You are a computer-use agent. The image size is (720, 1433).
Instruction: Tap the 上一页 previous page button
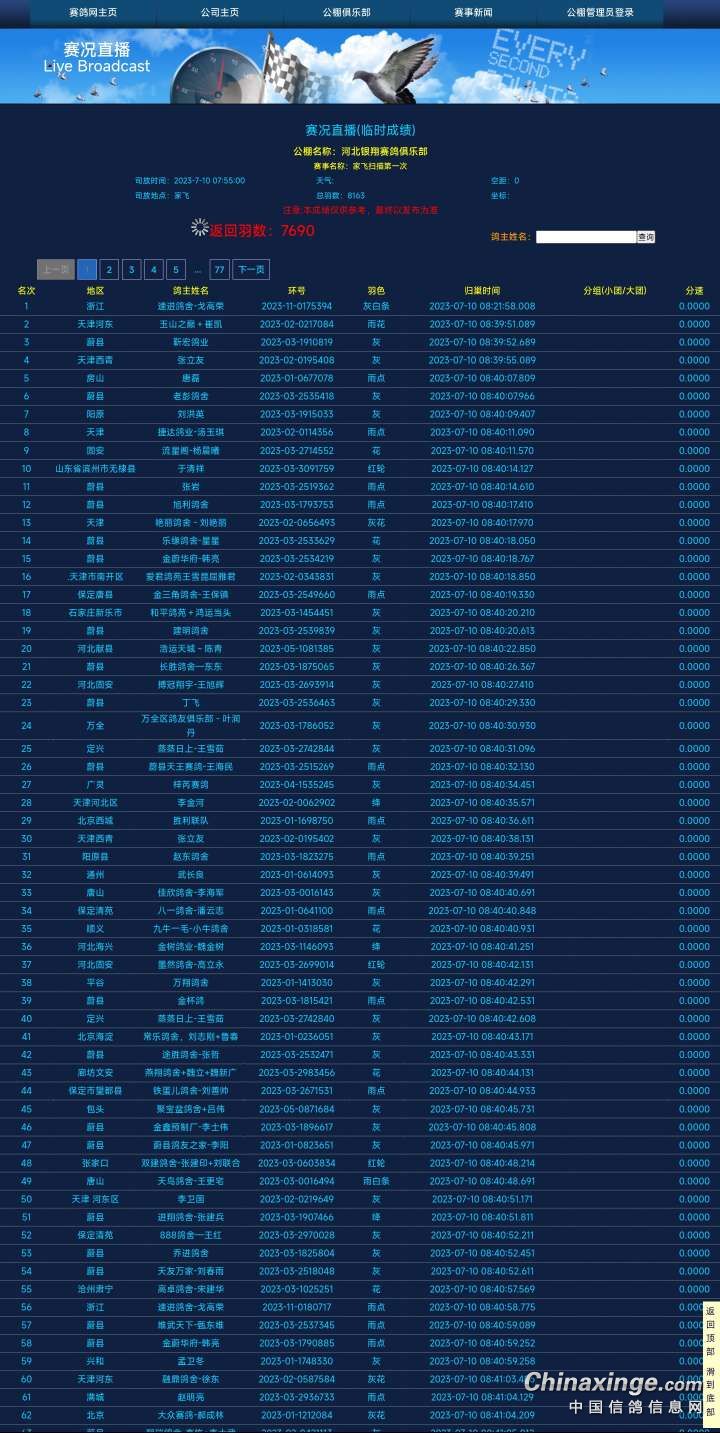click(x=56, y=269)
